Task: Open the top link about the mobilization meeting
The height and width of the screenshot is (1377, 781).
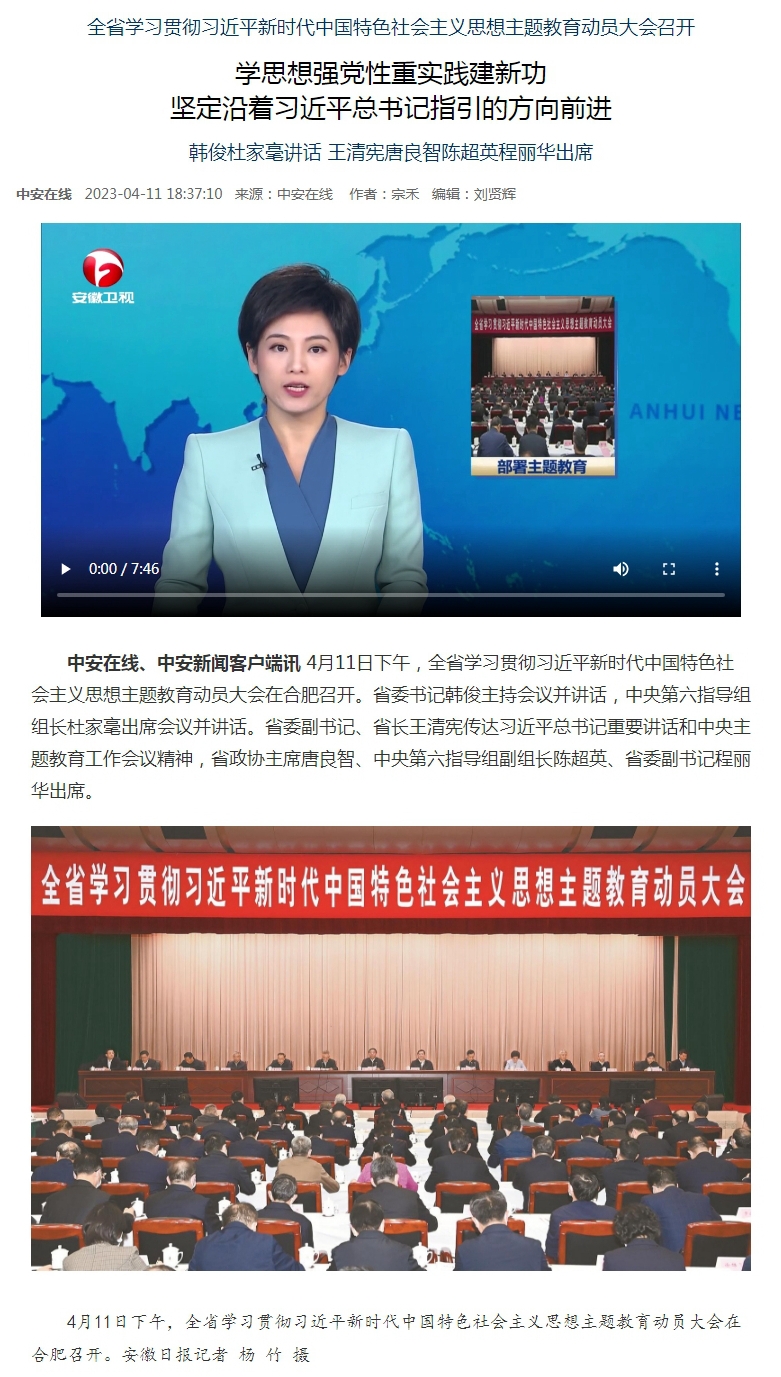Action: tap(390, 29)
